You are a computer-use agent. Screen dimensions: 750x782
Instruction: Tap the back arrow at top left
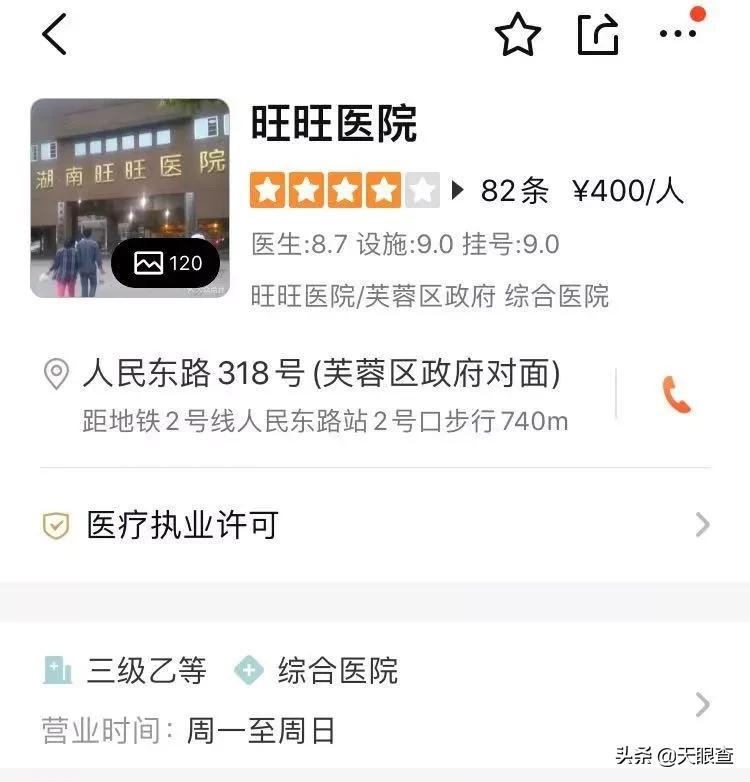[52, 34]
